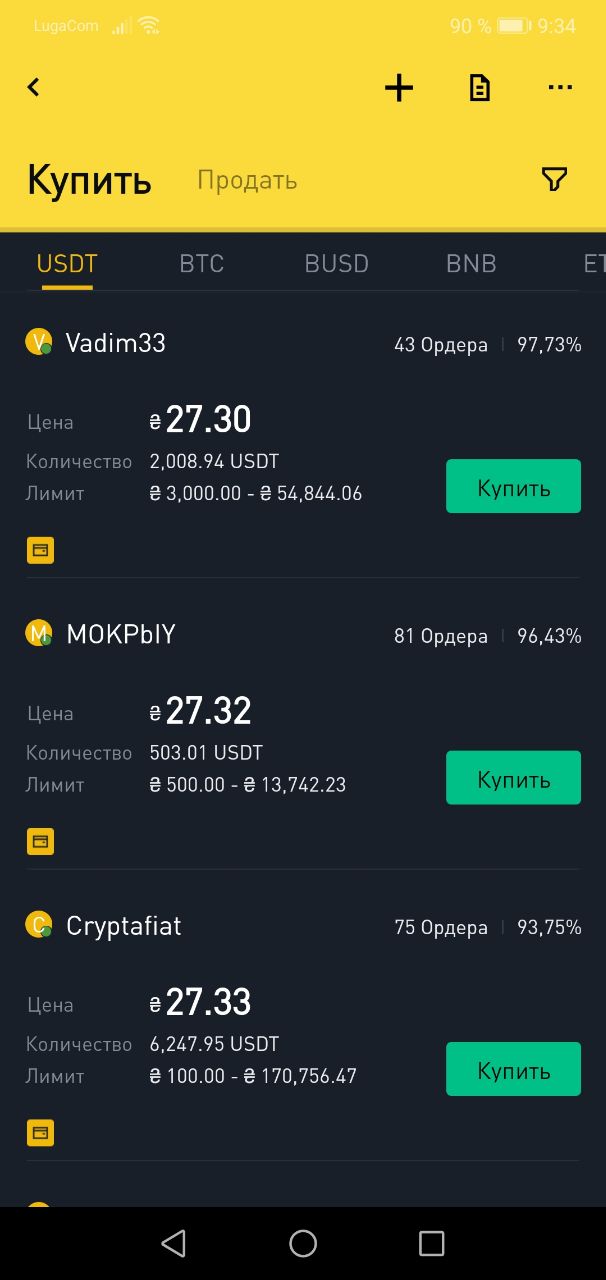Open the filter funnel icon
The width and height of the screenshot is (606, 1280).
click(554, 179)
